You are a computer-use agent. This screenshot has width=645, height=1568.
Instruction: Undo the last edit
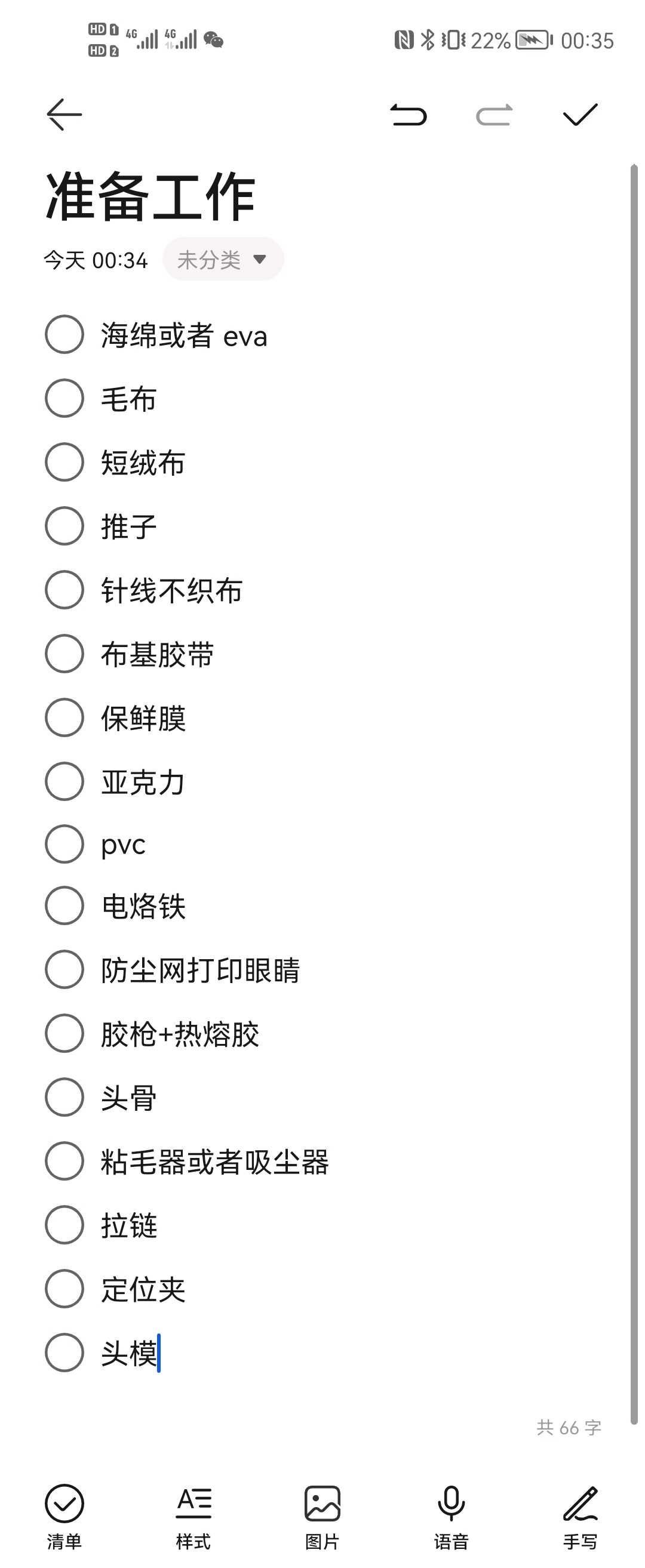[x=408, y=115]
